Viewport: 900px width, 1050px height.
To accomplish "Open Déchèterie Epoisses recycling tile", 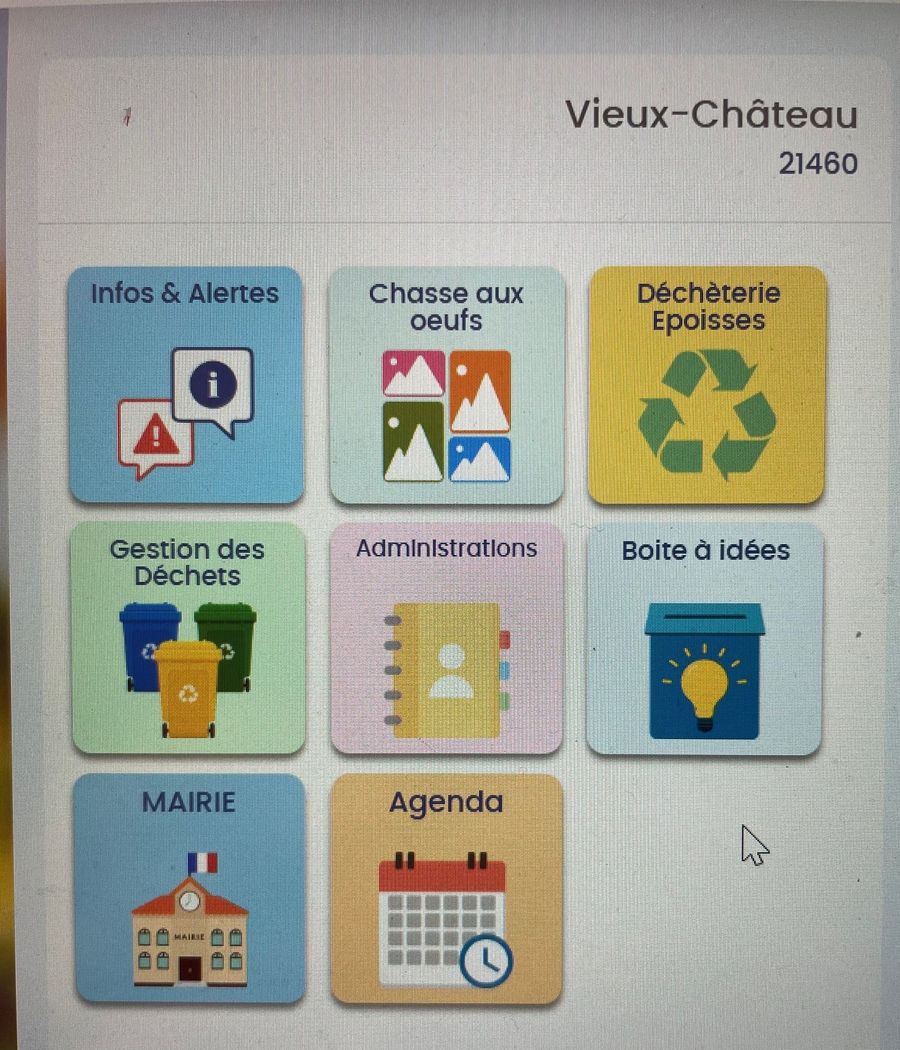I will tap(707, 385).
